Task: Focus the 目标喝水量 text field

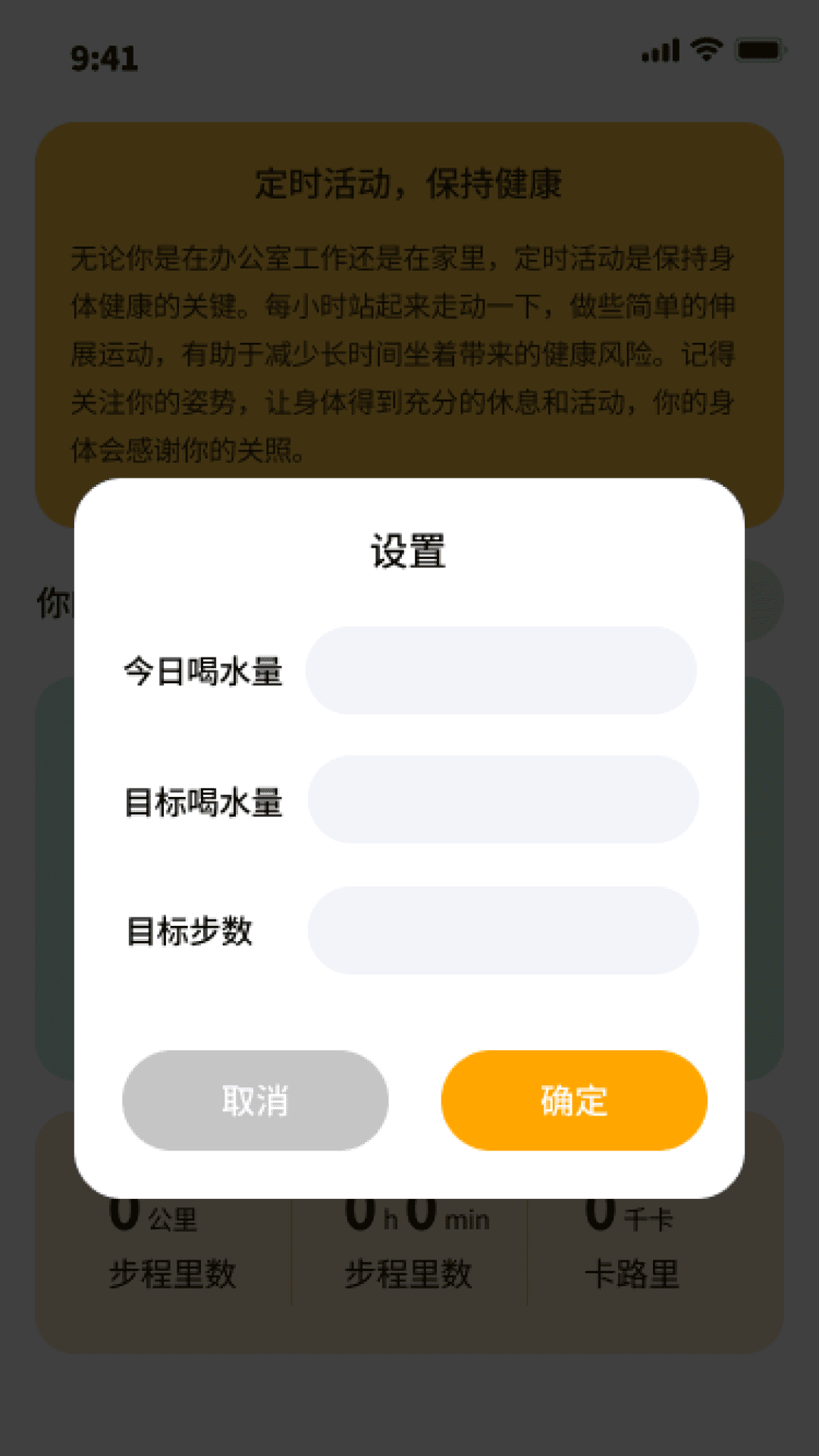Action: [x=502, y=799]
